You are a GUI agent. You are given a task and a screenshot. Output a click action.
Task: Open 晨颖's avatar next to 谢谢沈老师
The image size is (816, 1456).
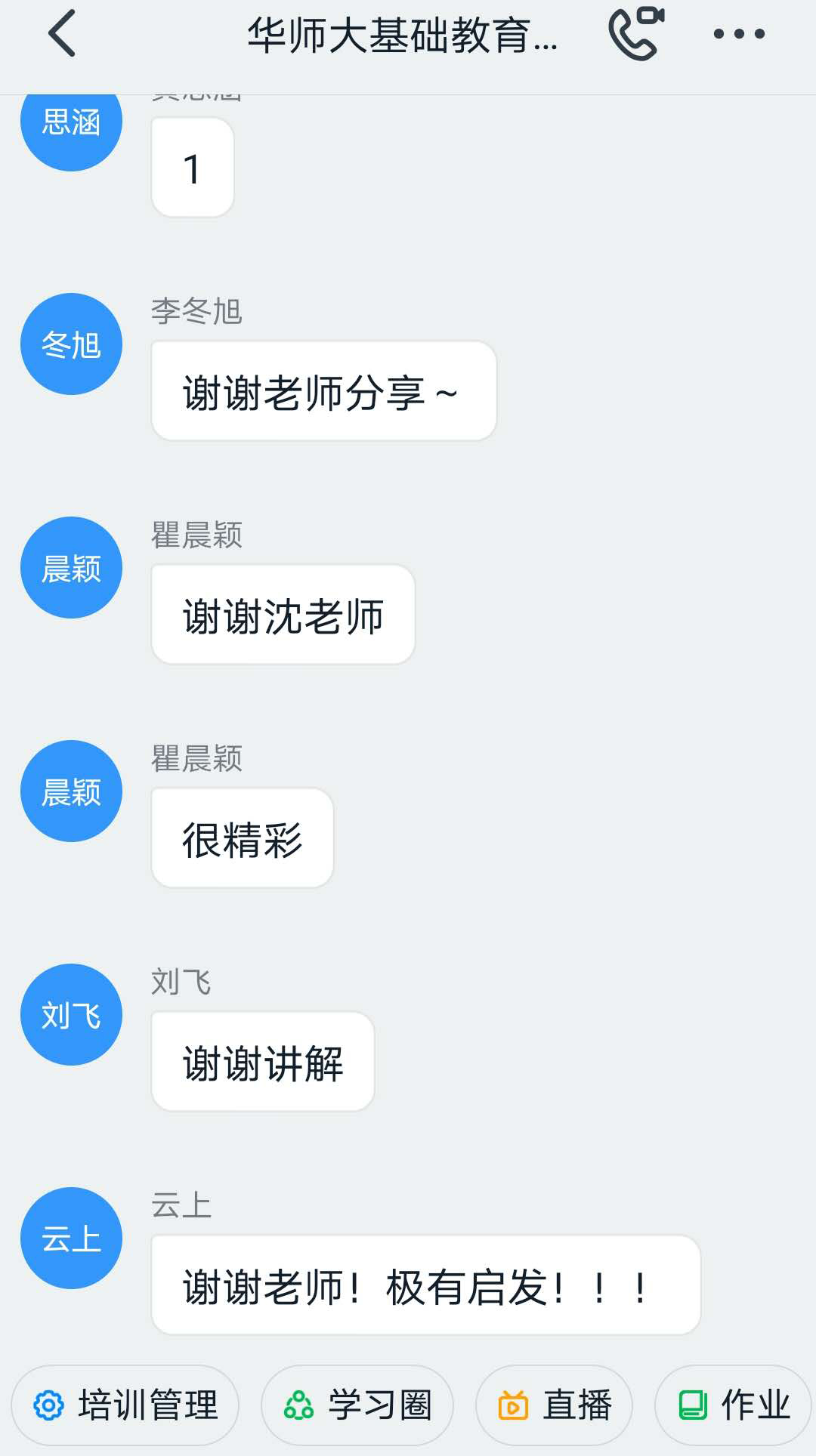point(71,568)
